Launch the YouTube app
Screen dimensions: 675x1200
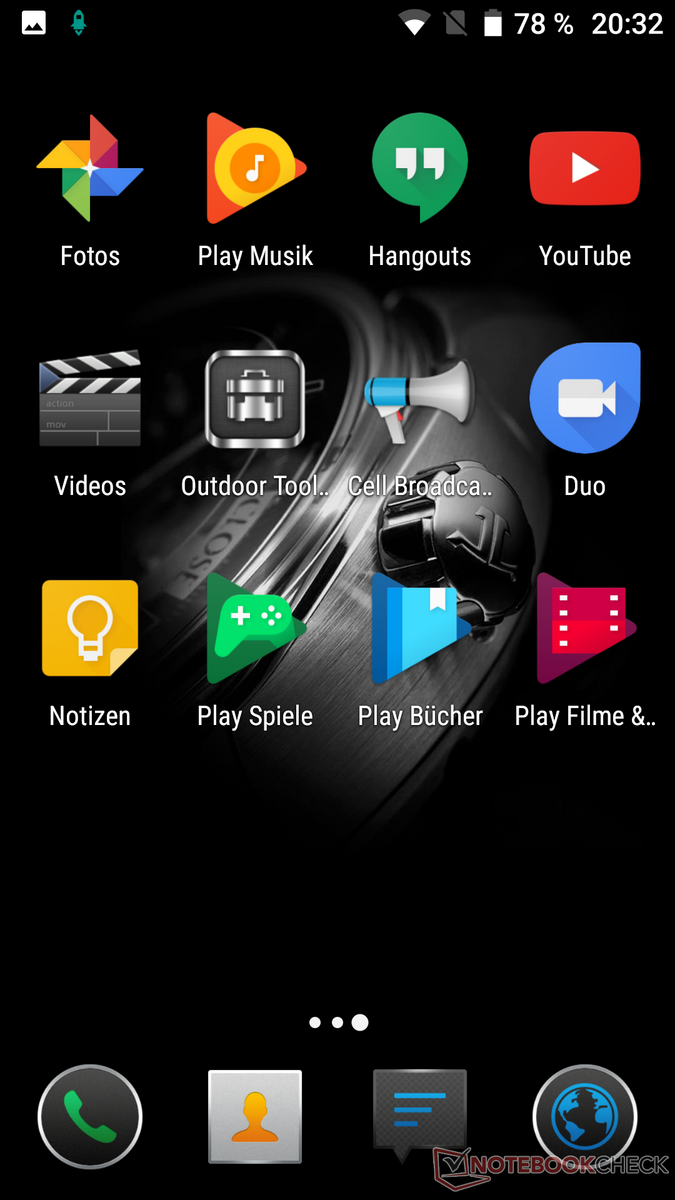[585, 168]
